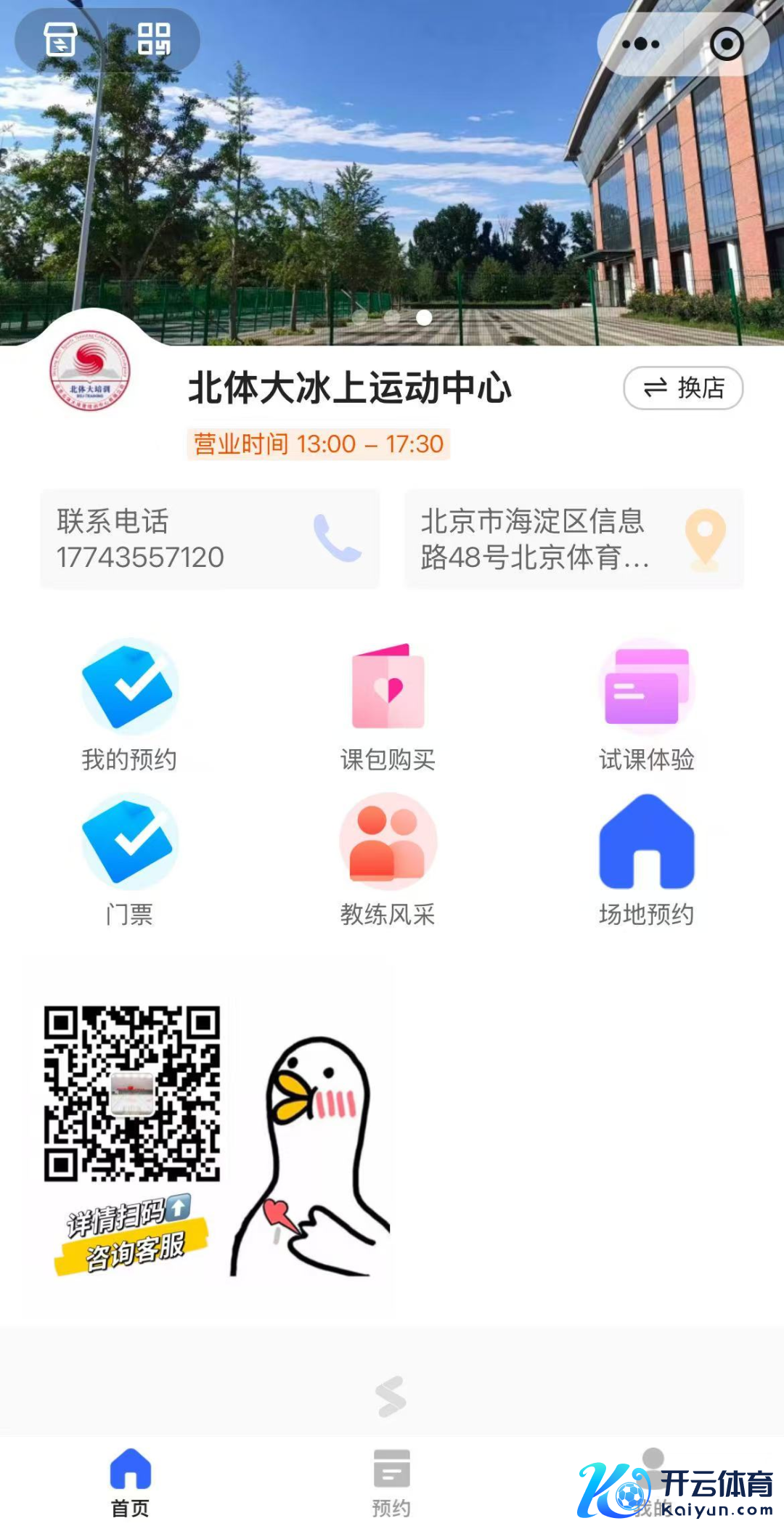Viewport: 784px width, 1534px height.
Task: Go to 课包购买 course packages
Action: click(x=388, y=704)
